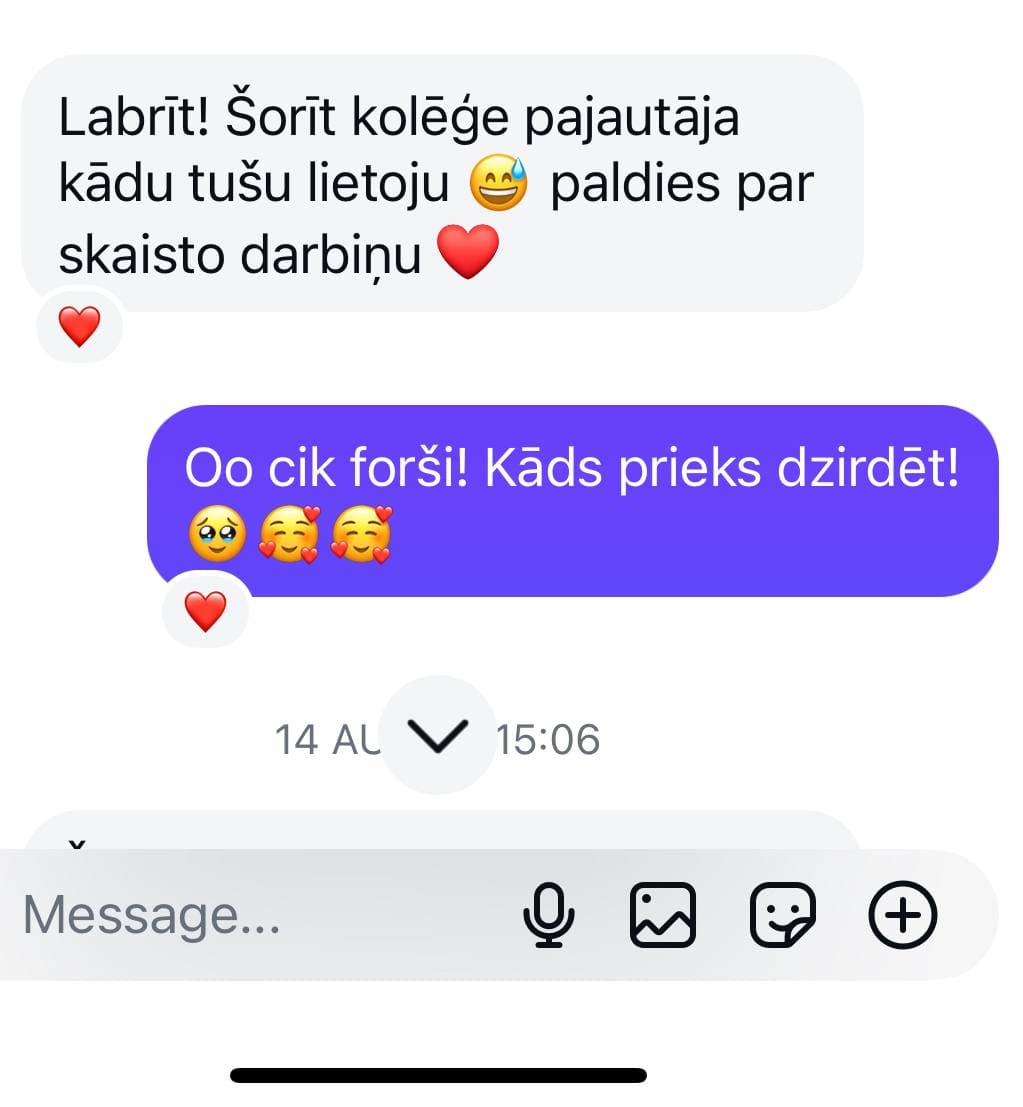Tap the heart reaction under the Labrīt message
Image resolution: width=1023 pixels, height=1107 pixels.
pyautogui.click(x=80, y=327)
